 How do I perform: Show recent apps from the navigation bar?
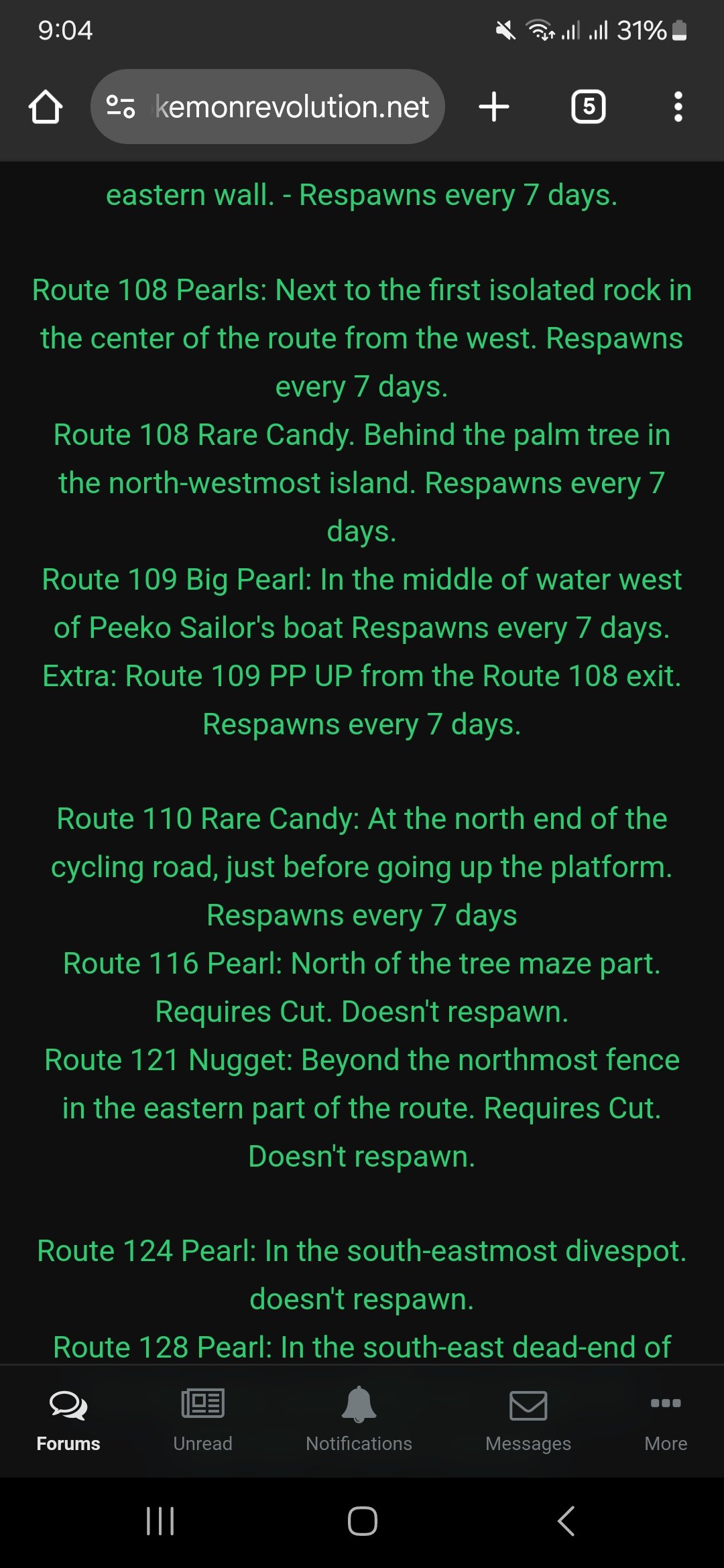160,1521
